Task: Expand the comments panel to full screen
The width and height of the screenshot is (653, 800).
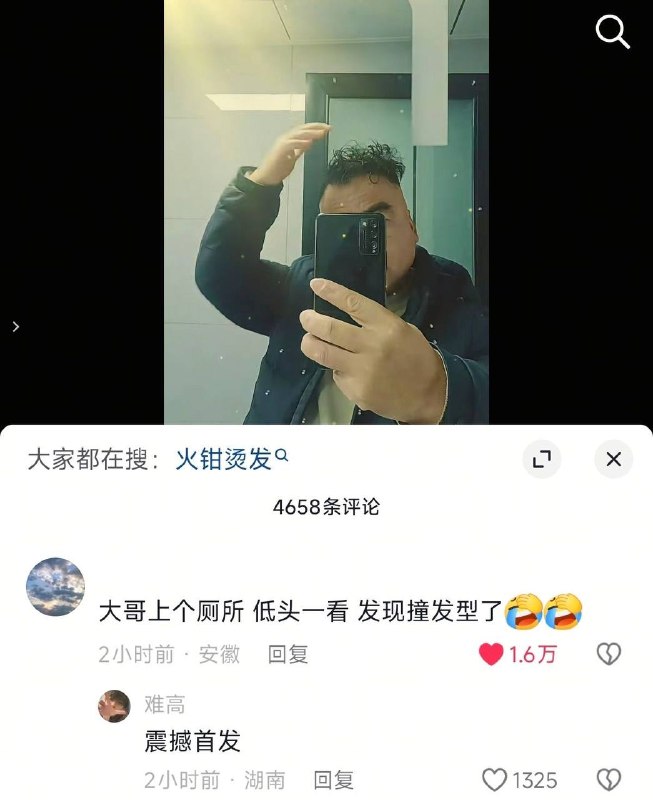Action: pyautogui.click(x=542, y=459)
